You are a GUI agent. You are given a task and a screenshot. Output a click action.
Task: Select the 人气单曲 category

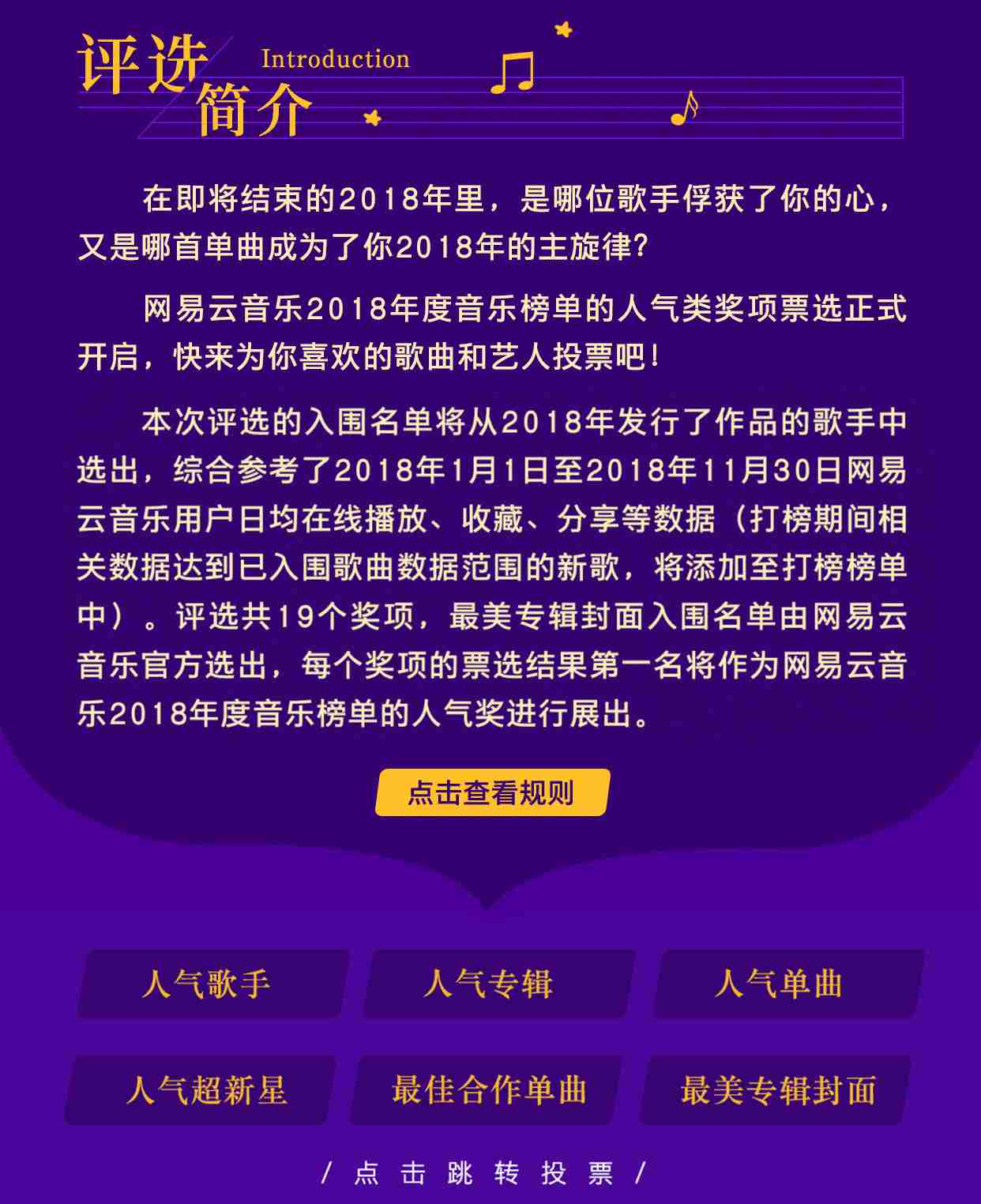click(787, 984)
